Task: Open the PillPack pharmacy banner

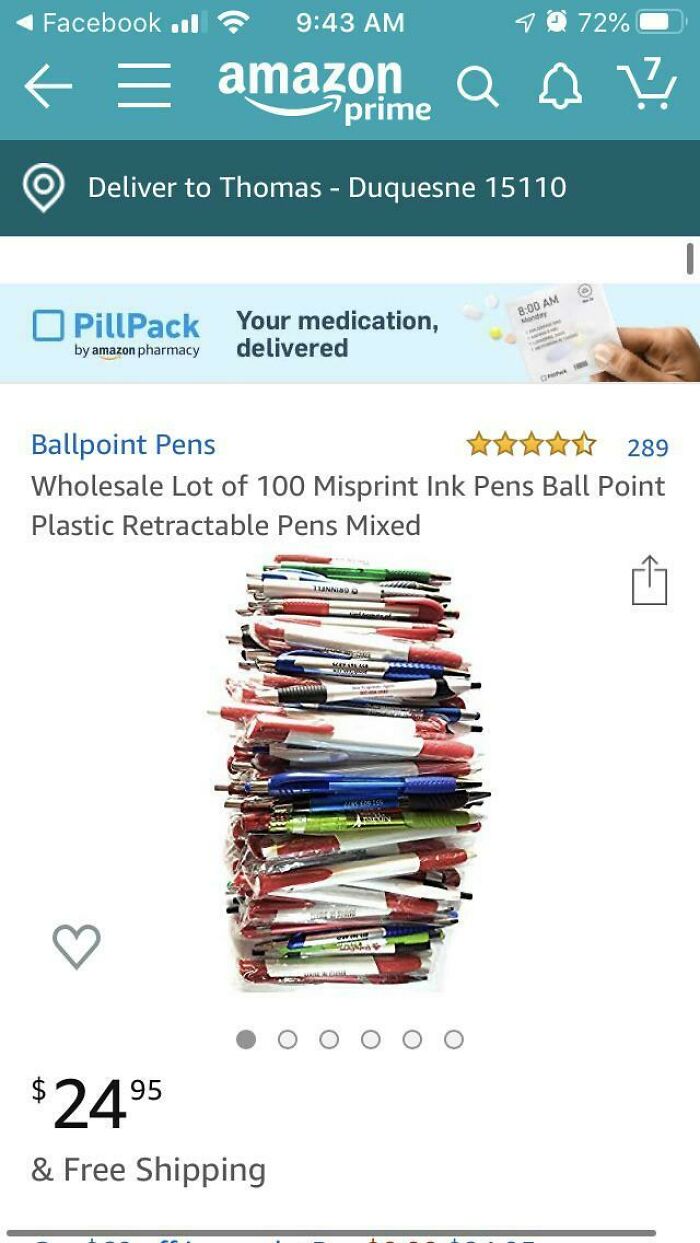Action: (350, 333)
